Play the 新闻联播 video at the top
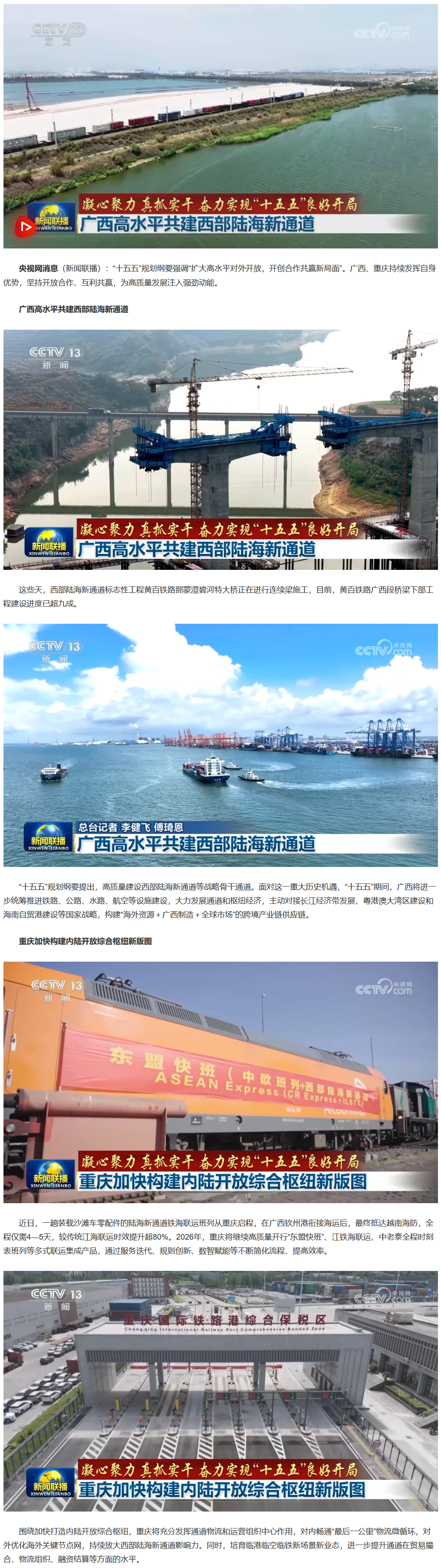 25,227
